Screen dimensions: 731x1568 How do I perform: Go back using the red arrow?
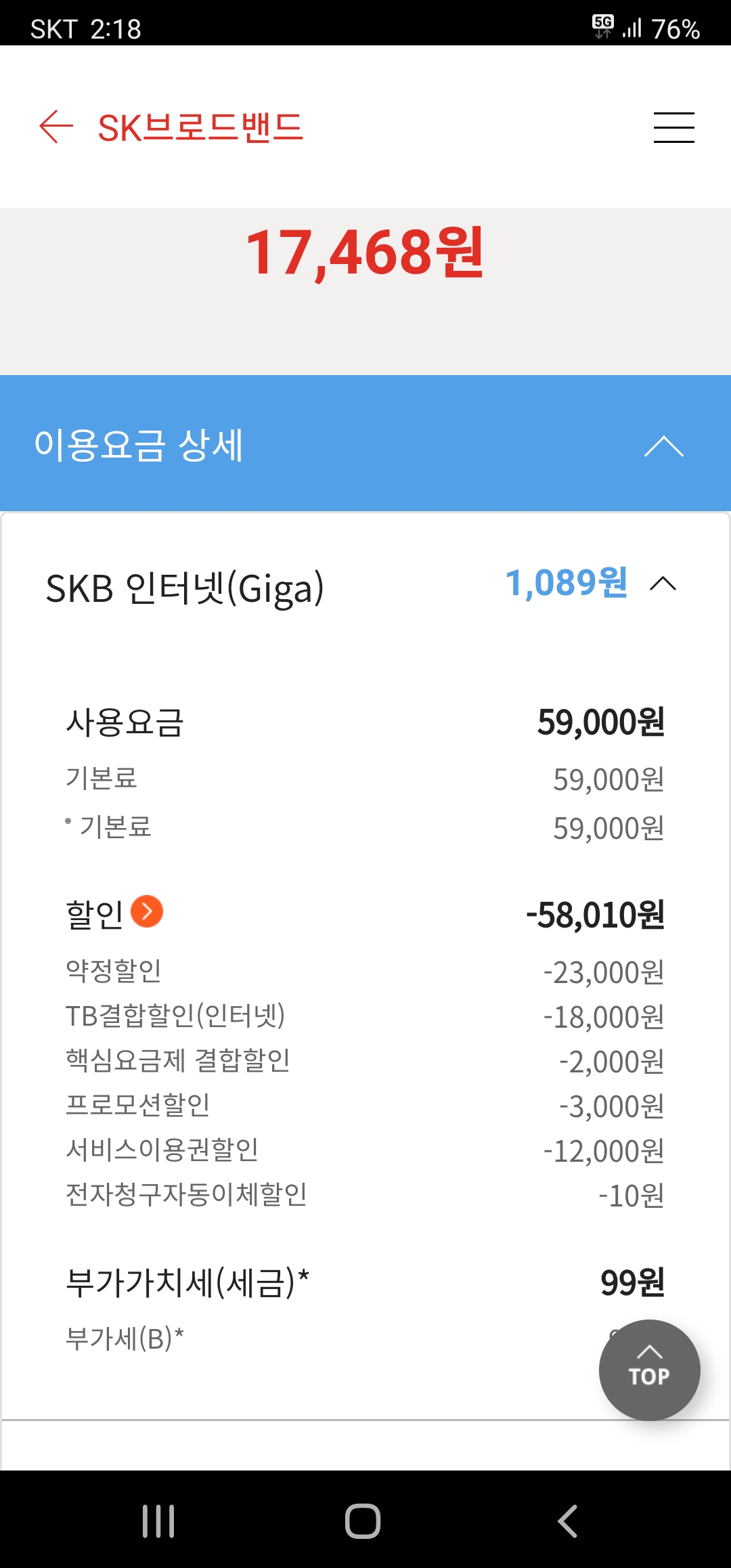pyautogui.click(x=56, y=127)
